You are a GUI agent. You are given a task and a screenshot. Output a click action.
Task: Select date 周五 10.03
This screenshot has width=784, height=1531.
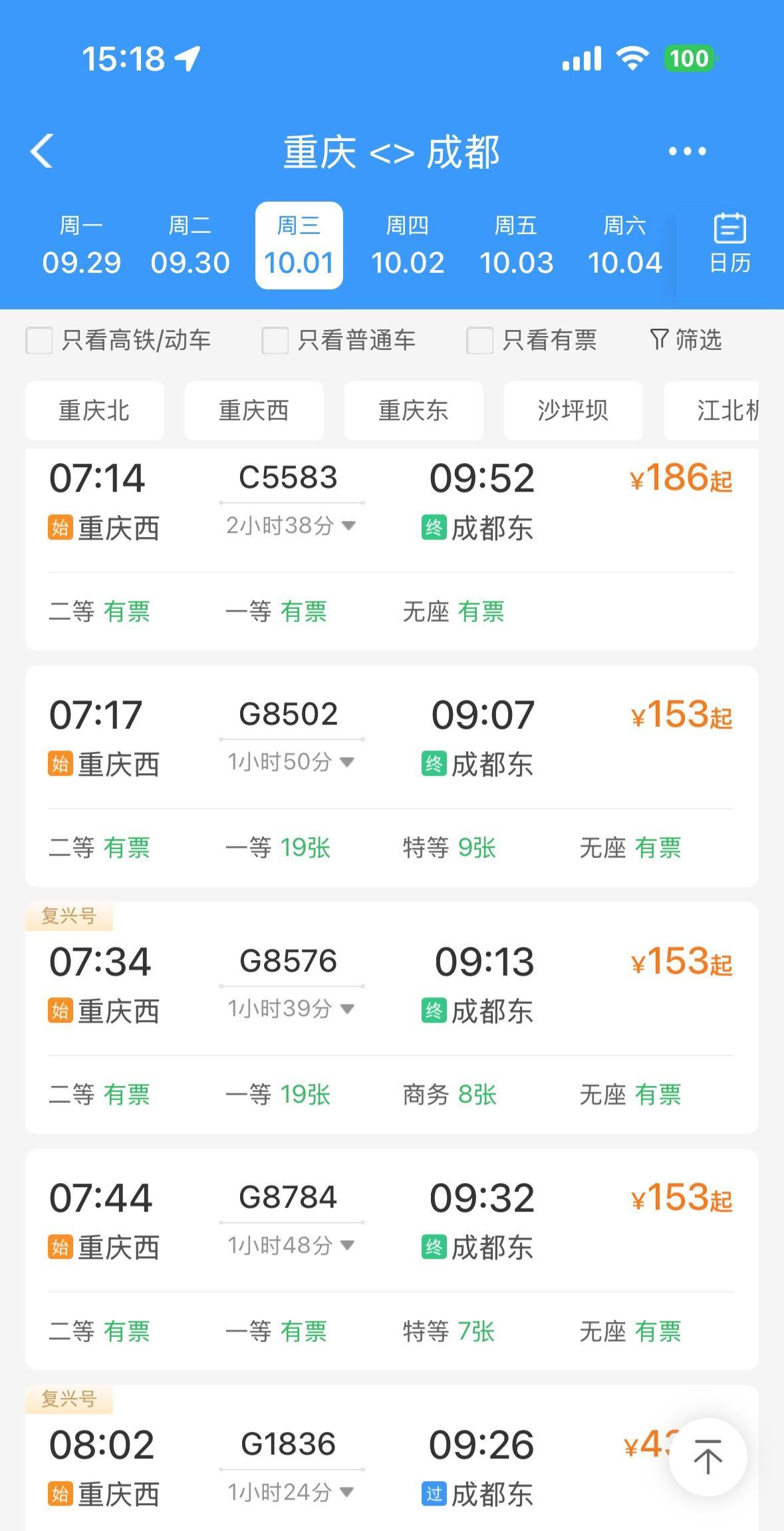pyautogui.click(x=516, y=245)
